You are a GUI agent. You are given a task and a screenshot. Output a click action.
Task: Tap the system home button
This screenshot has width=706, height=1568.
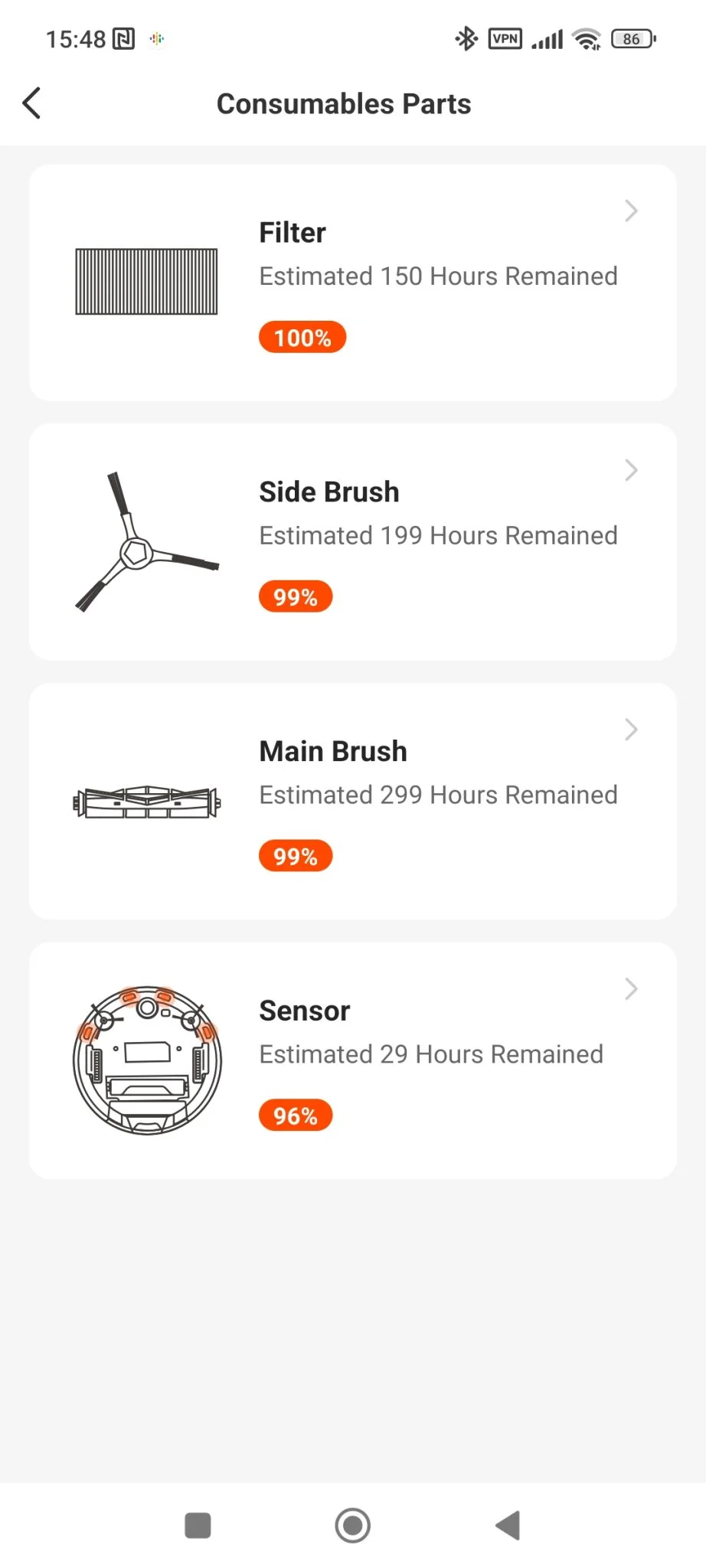pos(353,1525)
